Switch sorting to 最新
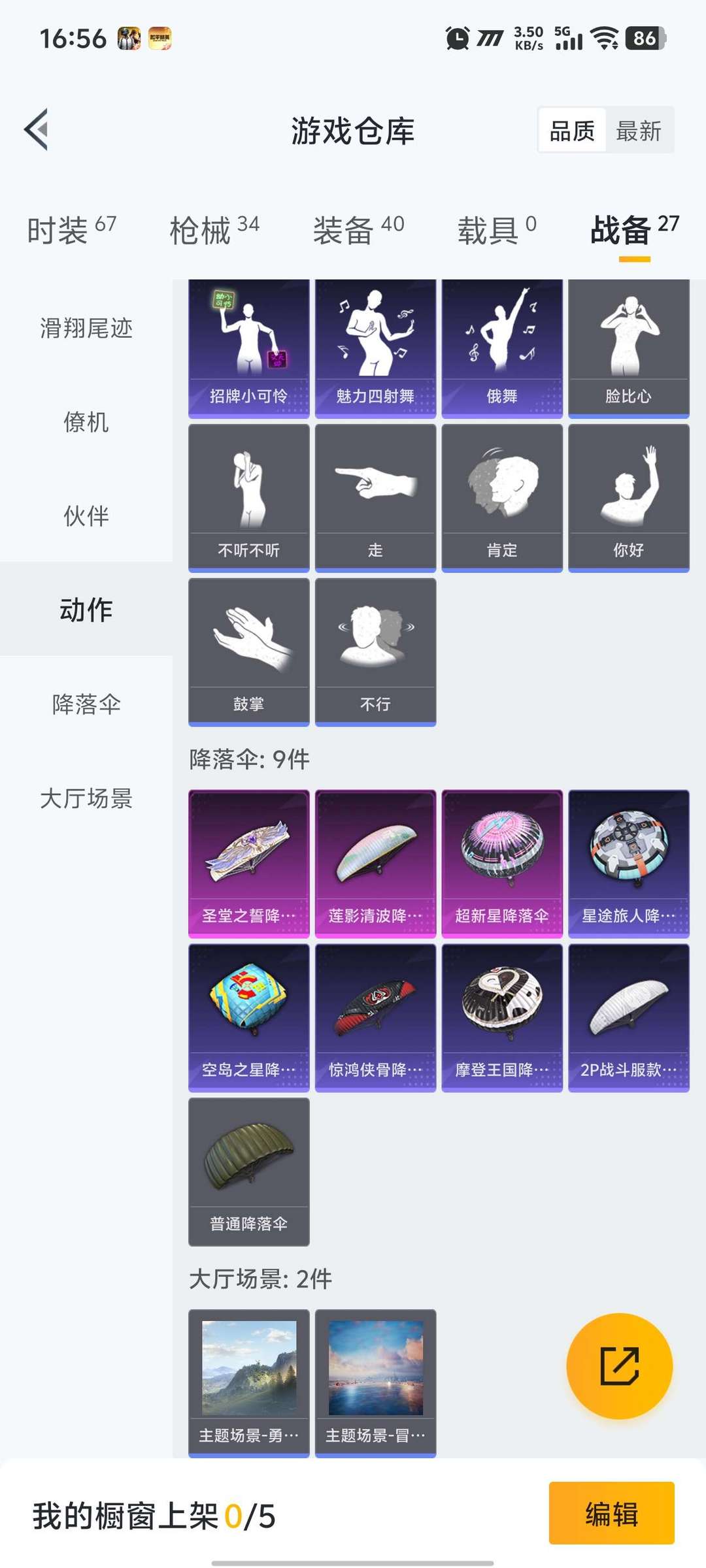 tap(637, 131)
